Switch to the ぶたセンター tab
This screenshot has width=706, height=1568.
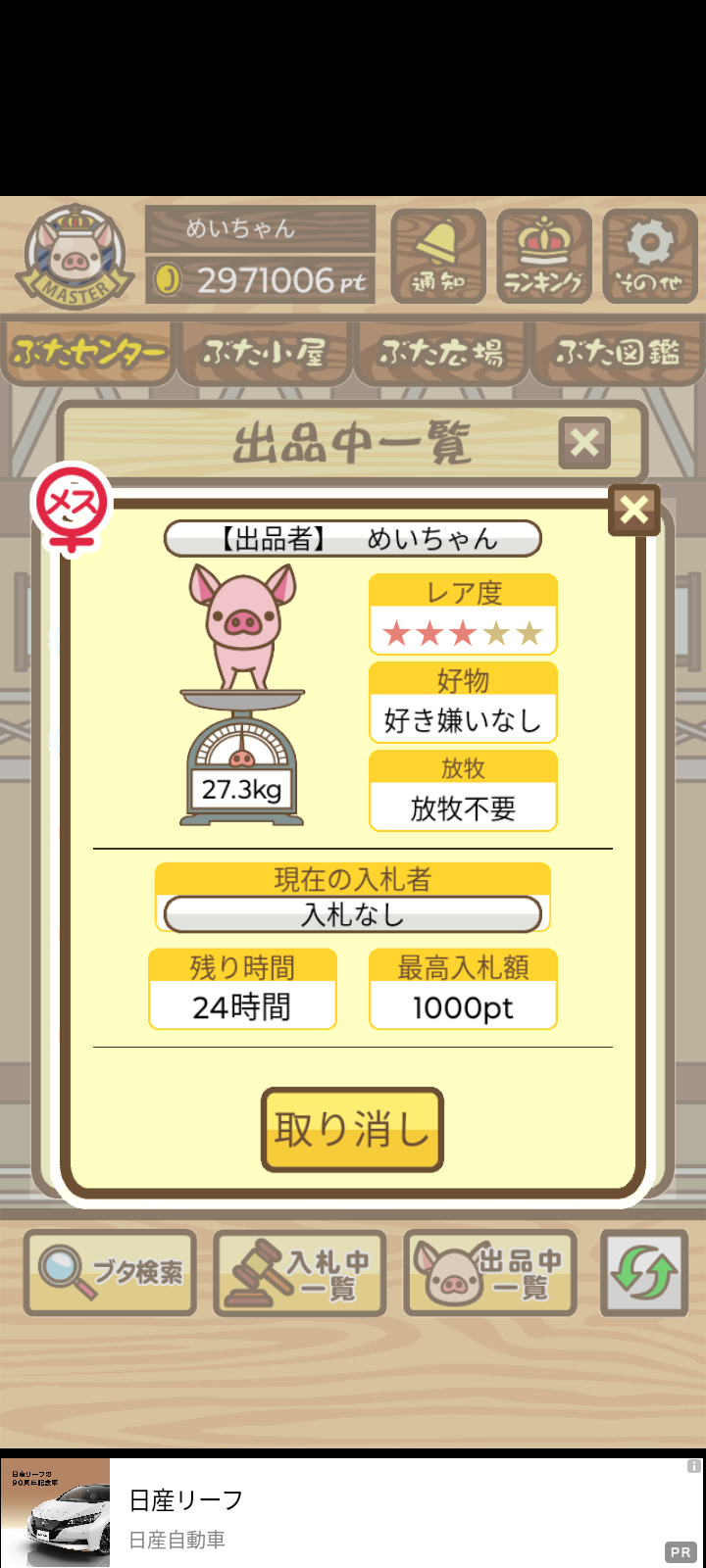[88, 353]
